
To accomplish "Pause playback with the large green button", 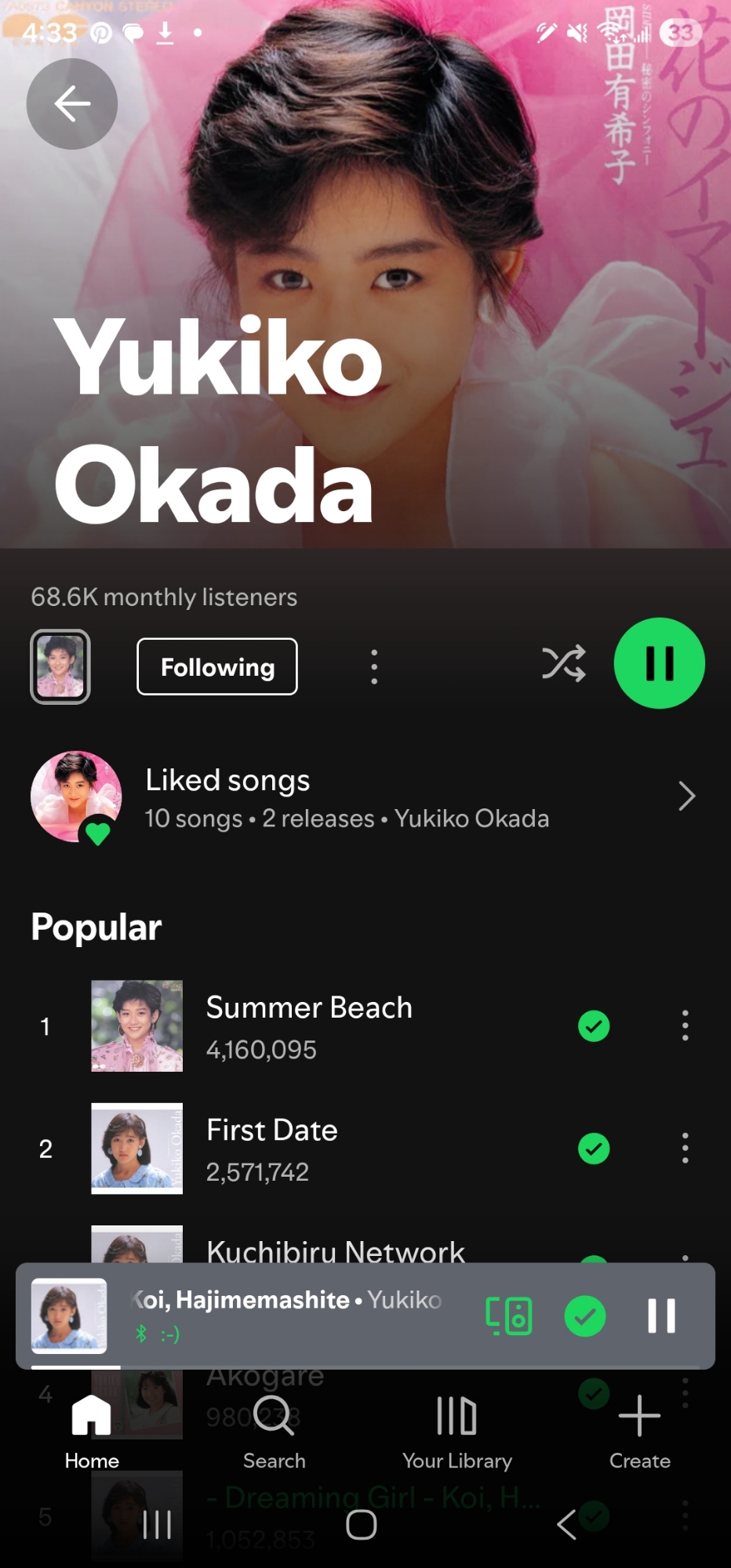I will 659,663.
